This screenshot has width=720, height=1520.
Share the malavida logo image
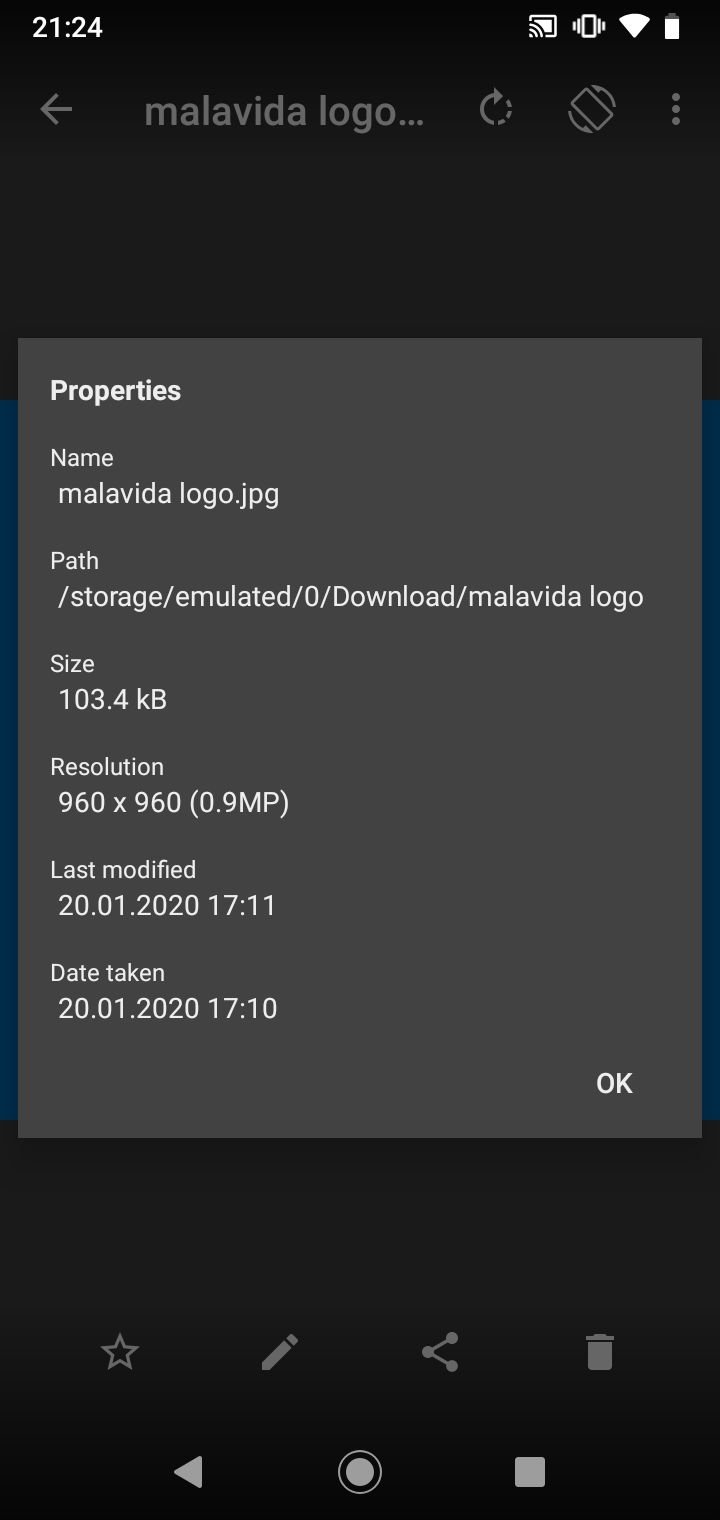pos(440,1353)
